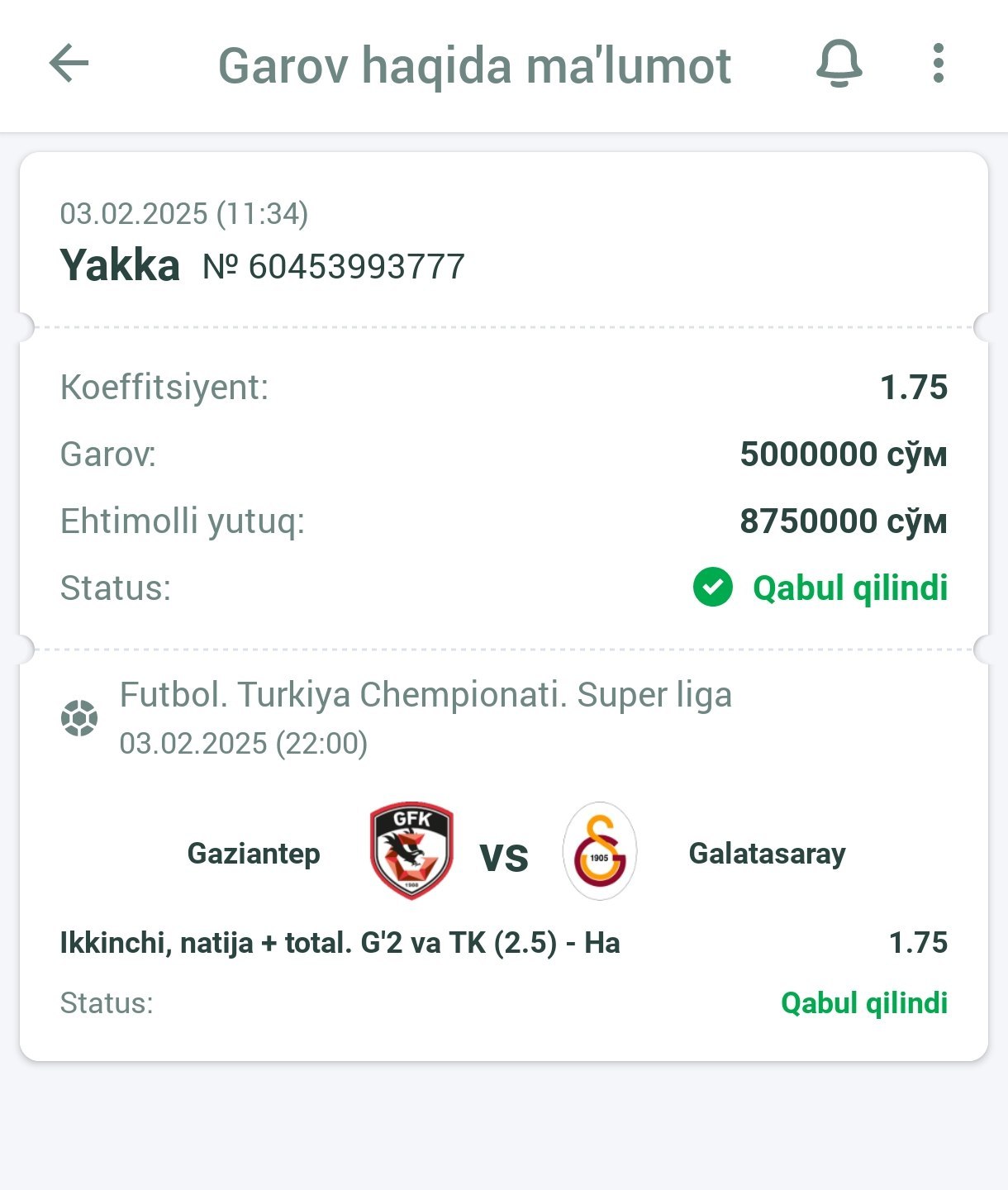Open the notifications bell
The width and height of the screenshot is (1008, 1190).
tap(839, 64)
